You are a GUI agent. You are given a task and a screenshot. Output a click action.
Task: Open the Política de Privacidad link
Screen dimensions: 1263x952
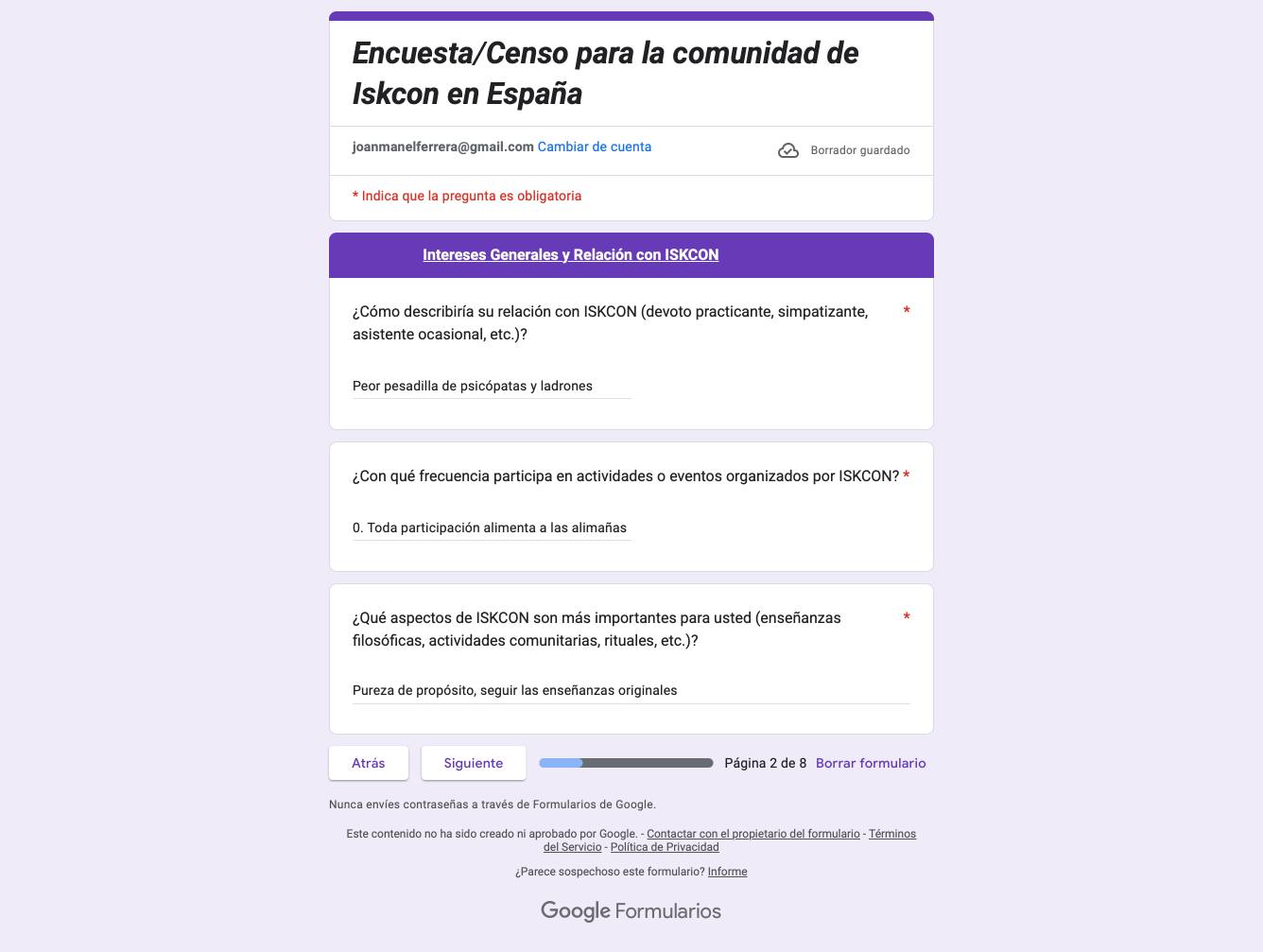tap(665, 847)
